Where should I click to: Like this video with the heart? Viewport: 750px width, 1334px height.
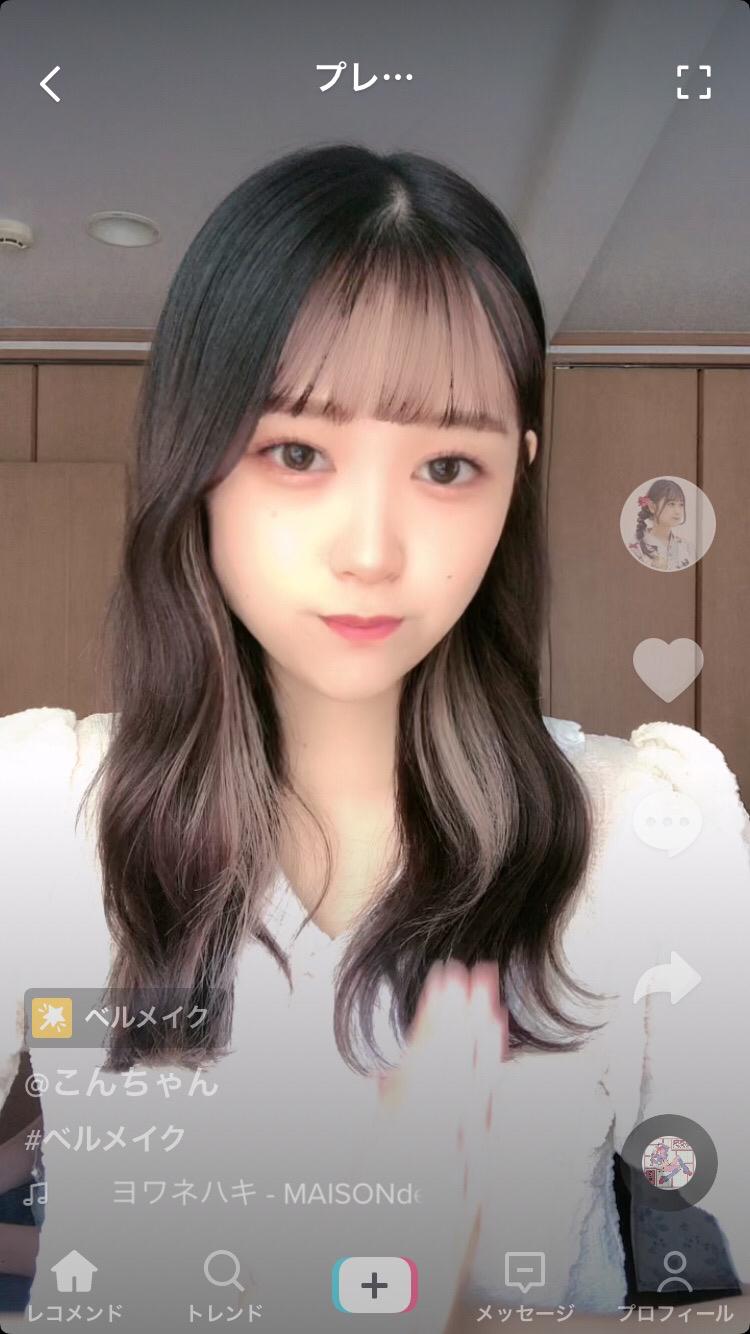667,669
